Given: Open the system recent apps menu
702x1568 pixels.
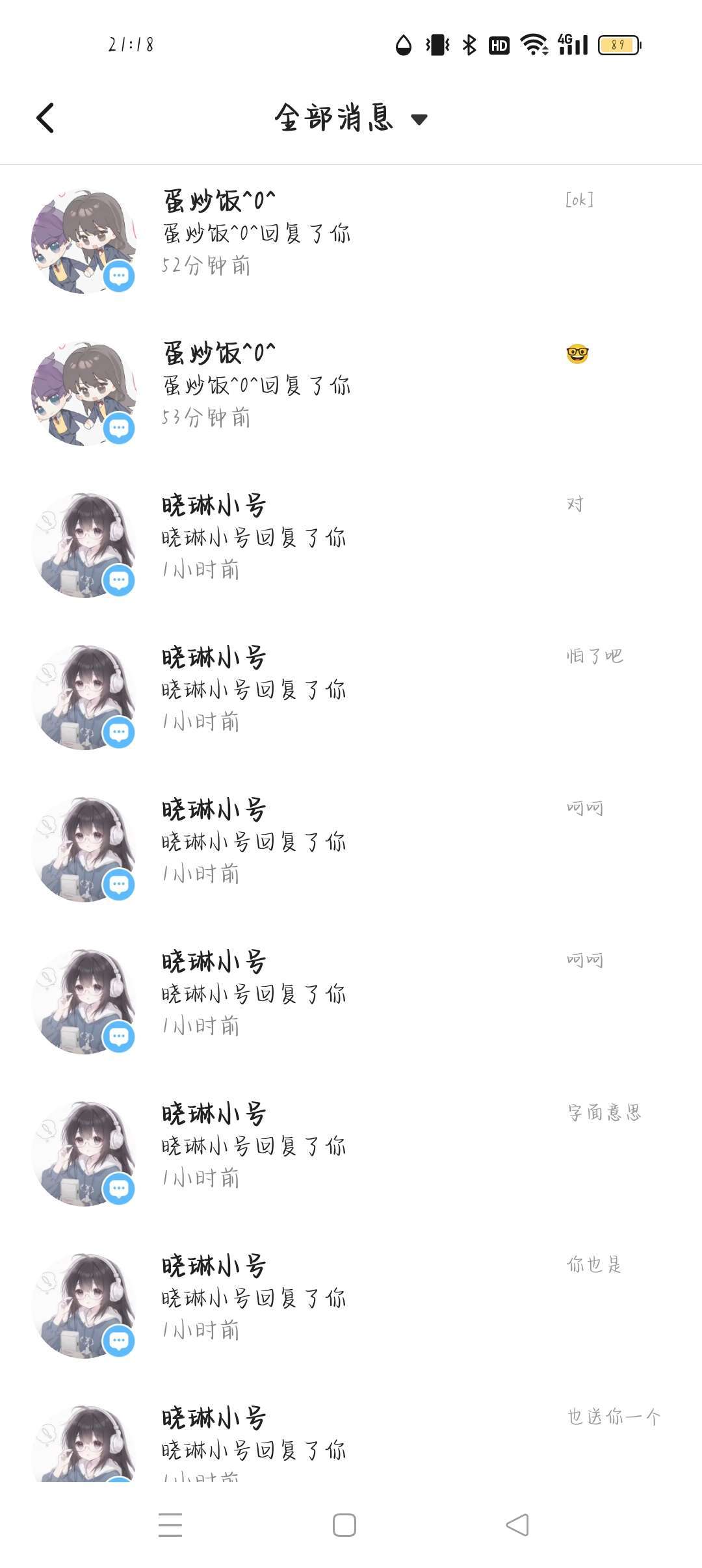Looking at the screenshot, I should tap(170, 1524).
